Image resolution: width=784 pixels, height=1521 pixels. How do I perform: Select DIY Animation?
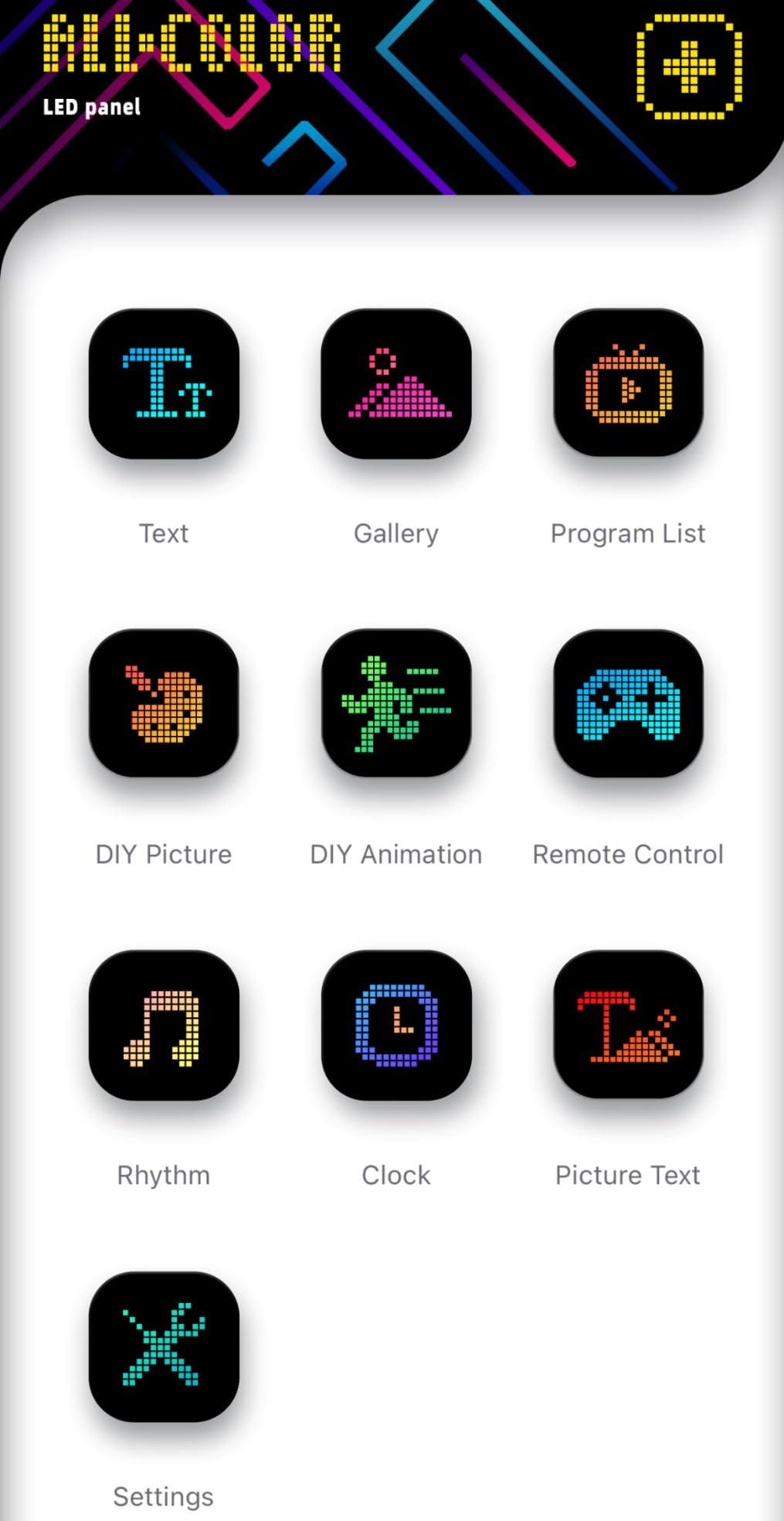click(396, 704)
